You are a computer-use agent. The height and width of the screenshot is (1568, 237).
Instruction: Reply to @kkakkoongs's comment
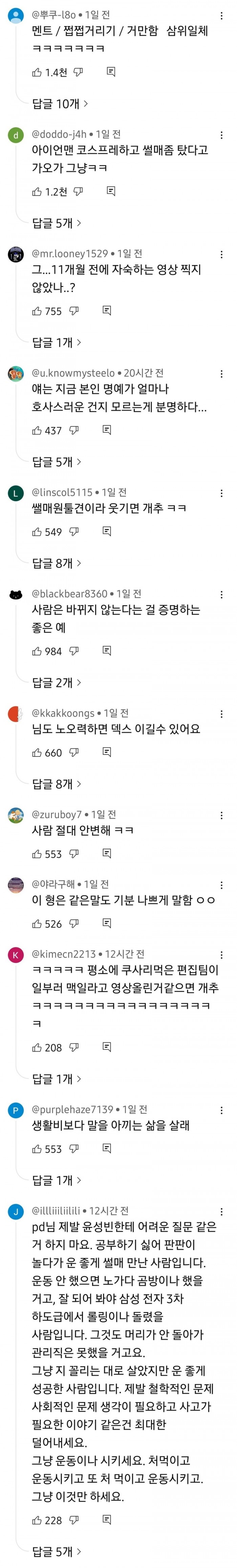(x=107, y=752)
